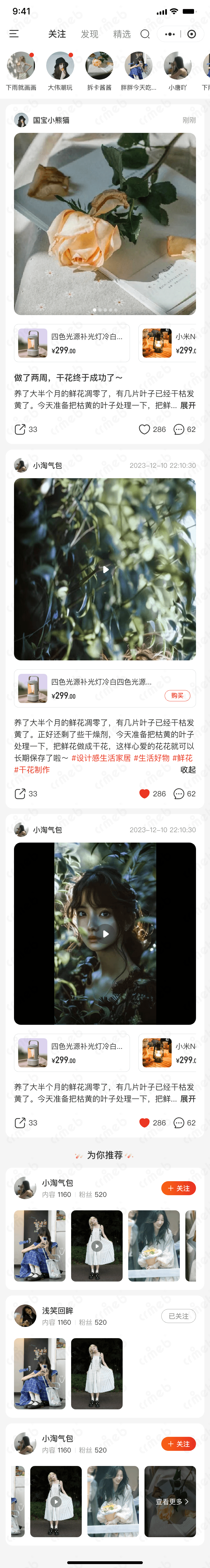
Task: Like 国宝小熊猫's rose post
Action: tap(145, 429)
